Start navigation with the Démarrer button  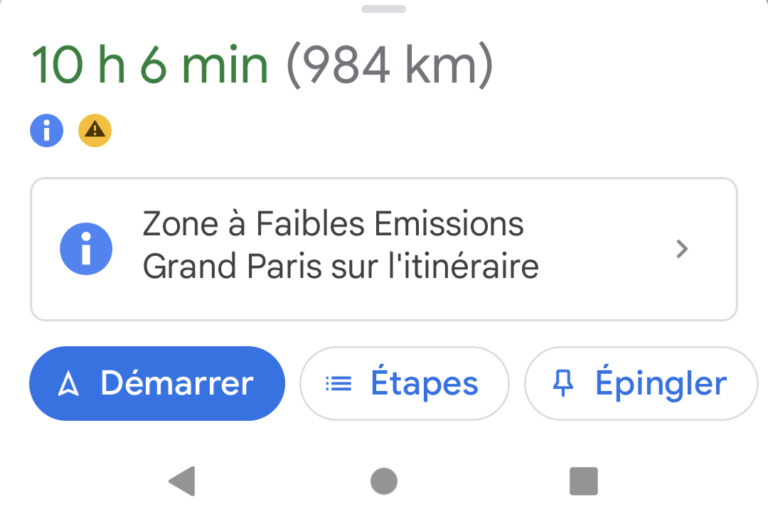click(x=157, y=383)
